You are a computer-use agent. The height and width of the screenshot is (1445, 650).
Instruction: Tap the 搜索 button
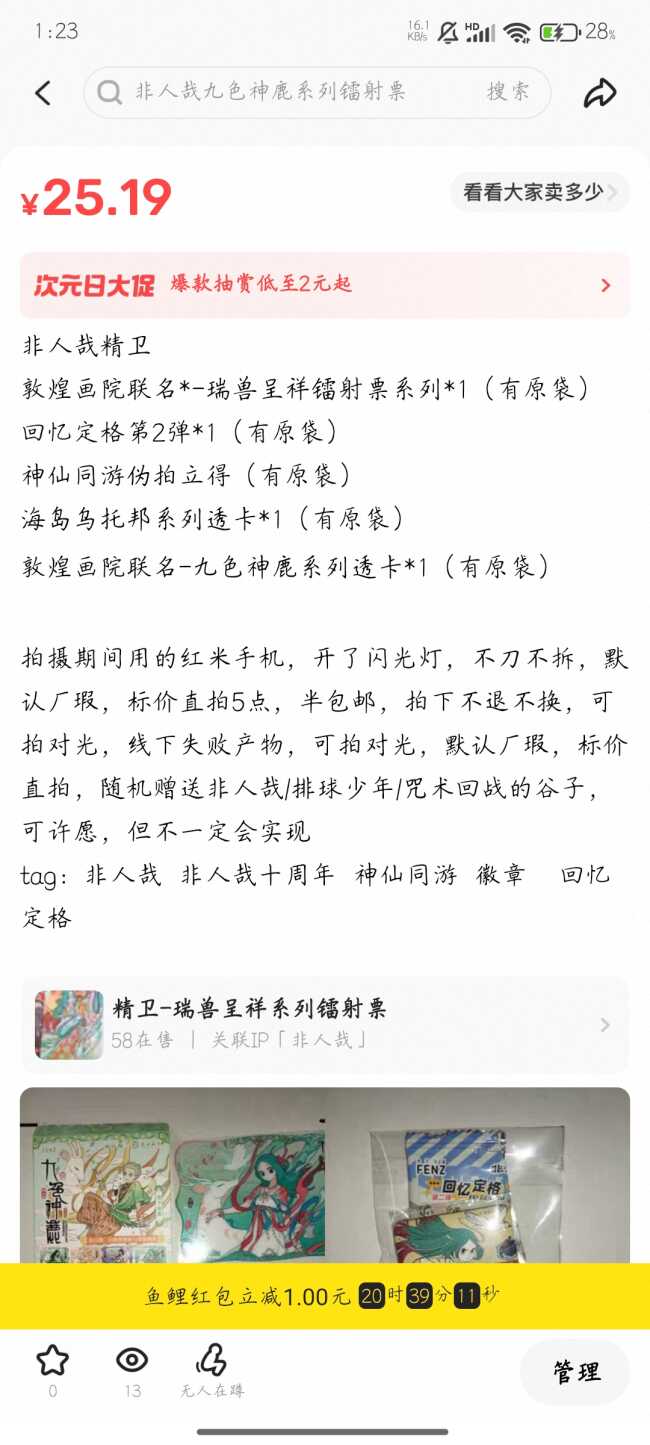click(508, 93)
